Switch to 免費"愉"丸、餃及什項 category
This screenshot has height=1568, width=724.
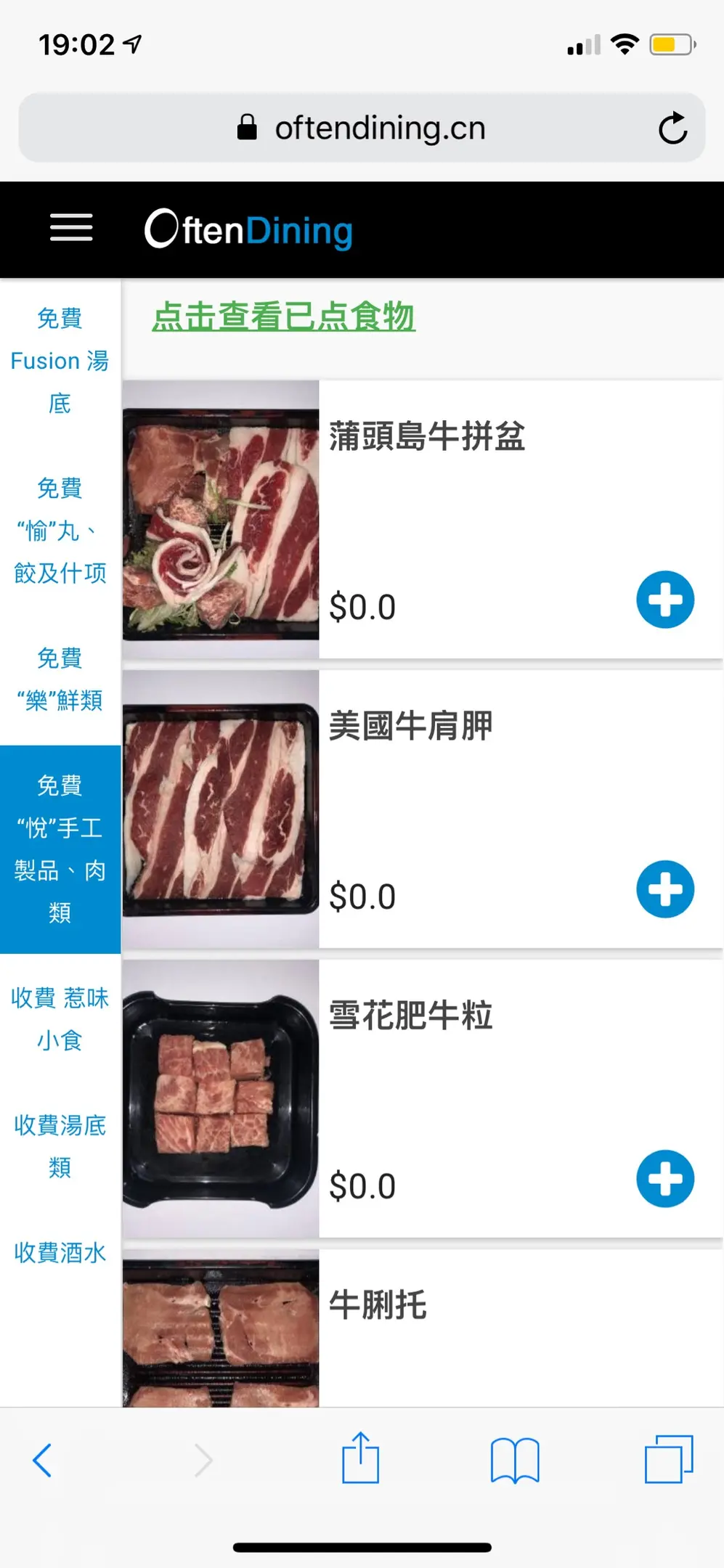pos(60,531)
